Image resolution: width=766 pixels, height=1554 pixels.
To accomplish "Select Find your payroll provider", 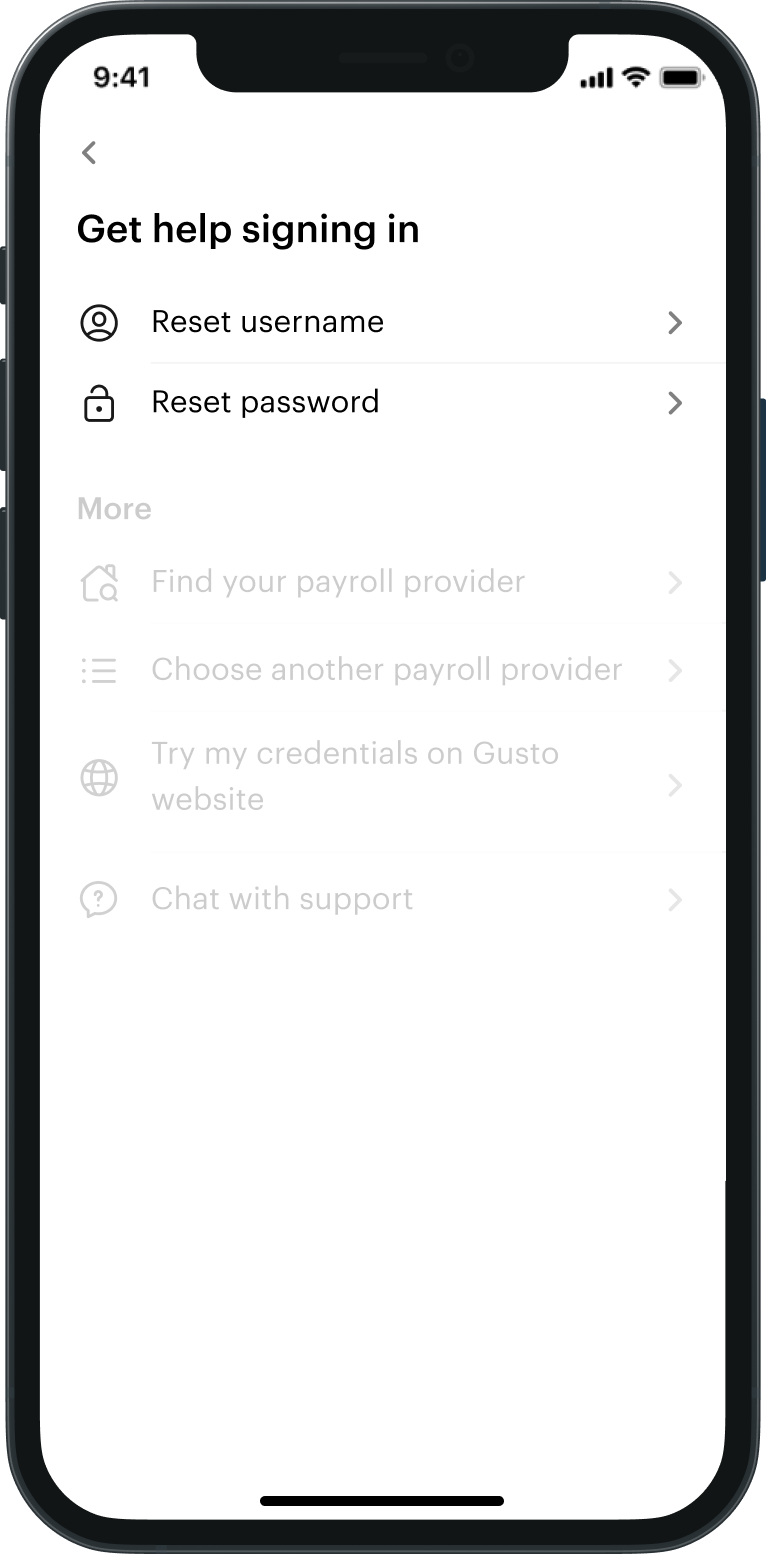I will click(383, 582).
